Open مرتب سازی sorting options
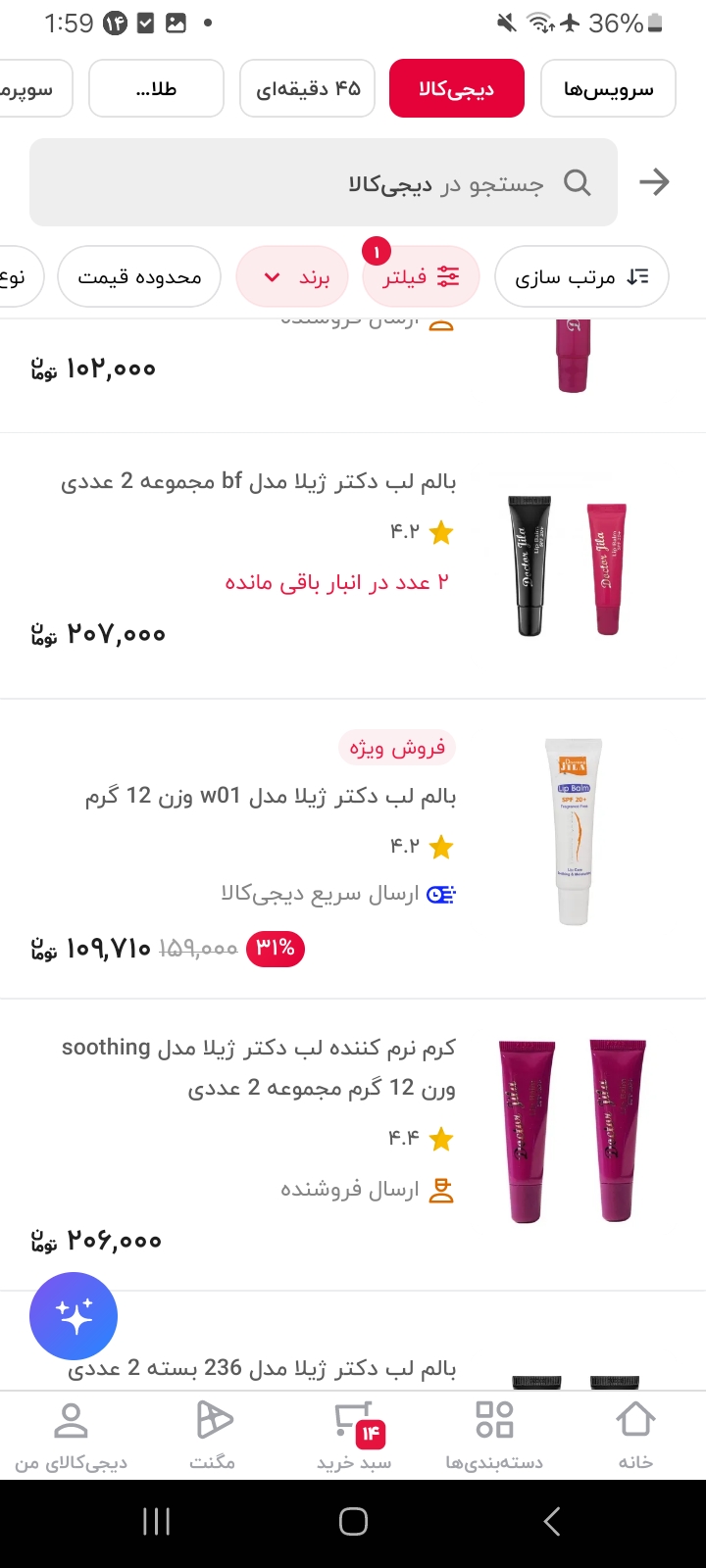The height and width of the screenshot is (1568, 706). (581, 277)
